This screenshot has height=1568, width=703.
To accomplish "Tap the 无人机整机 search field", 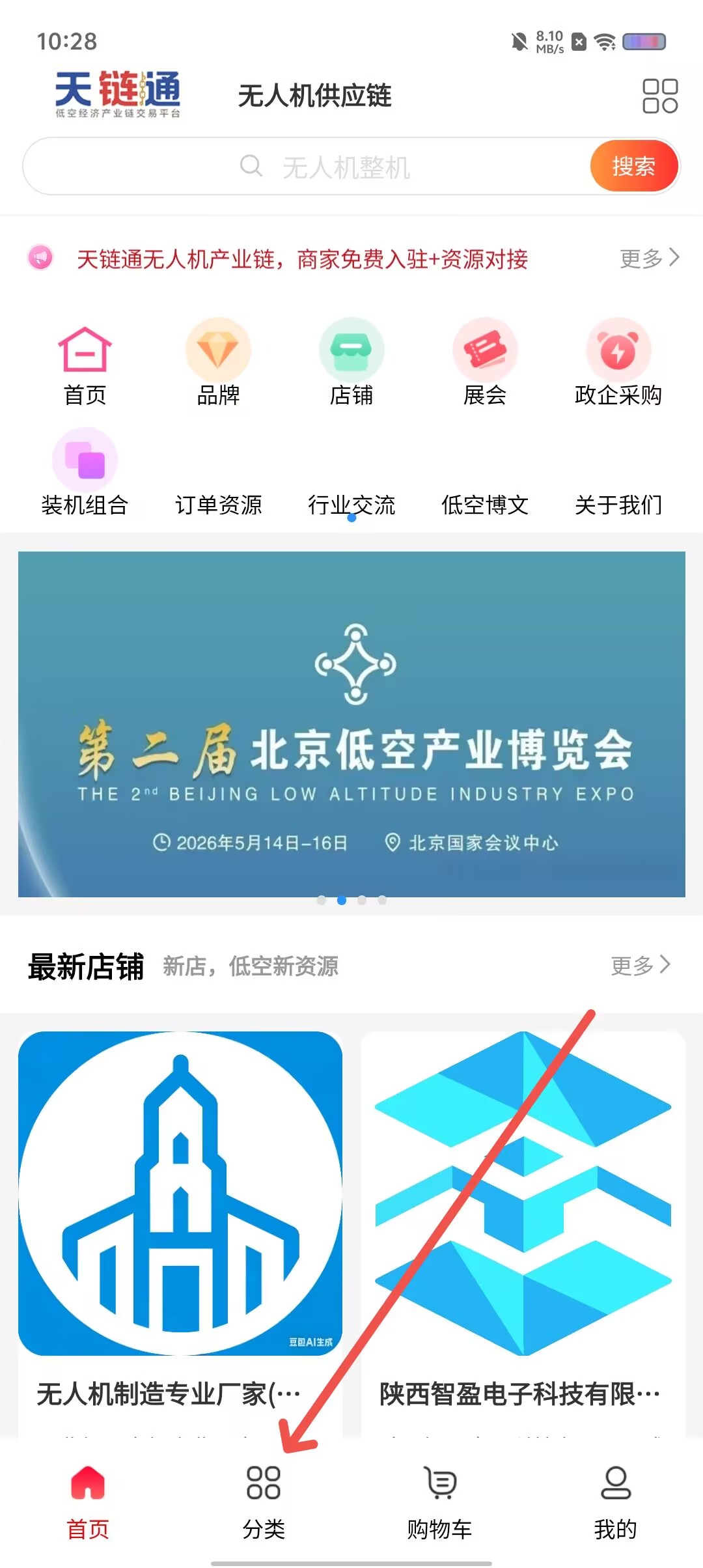I will point(306,167).
